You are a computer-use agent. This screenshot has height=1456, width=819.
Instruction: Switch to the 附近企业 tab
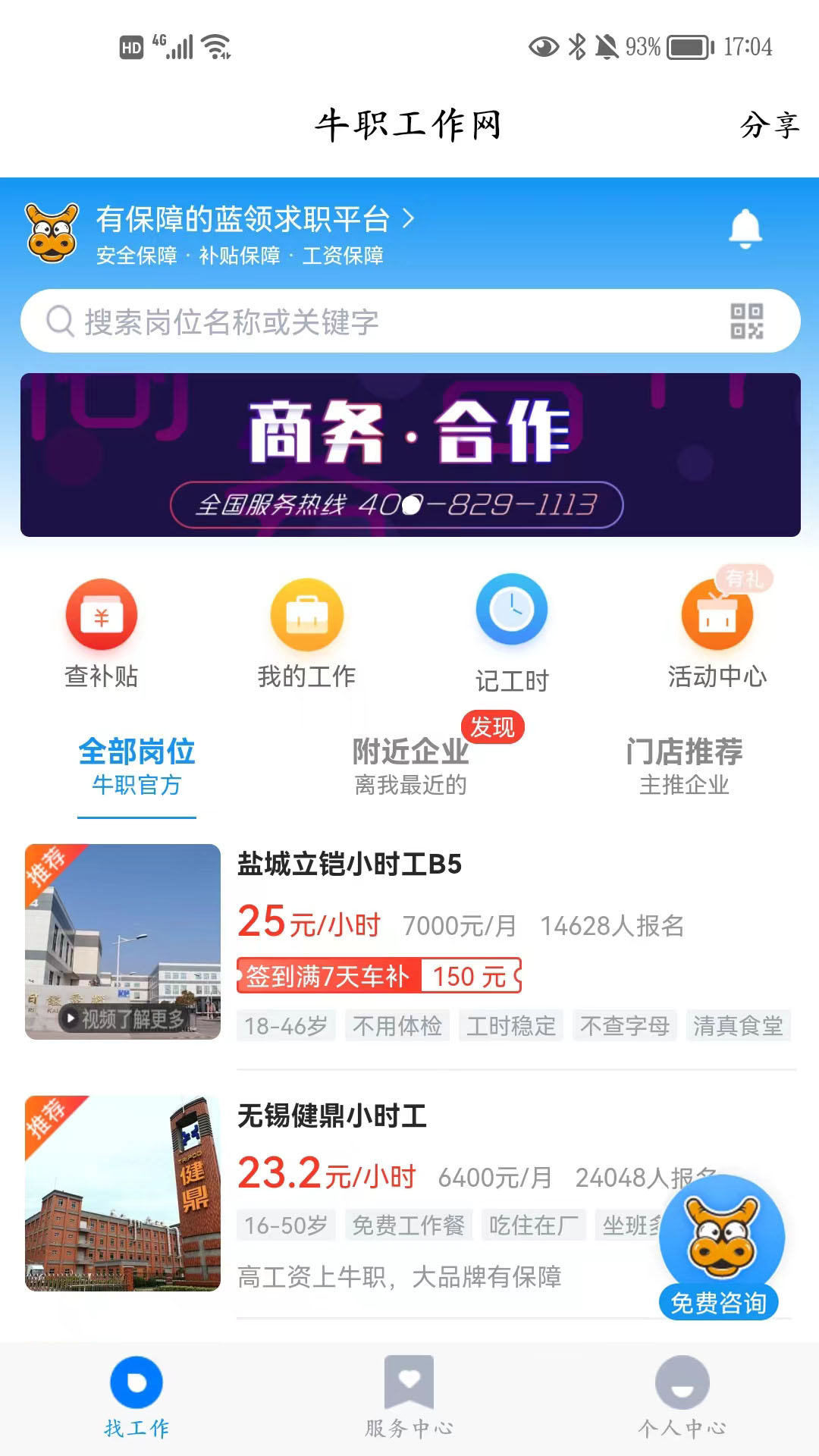409,753
